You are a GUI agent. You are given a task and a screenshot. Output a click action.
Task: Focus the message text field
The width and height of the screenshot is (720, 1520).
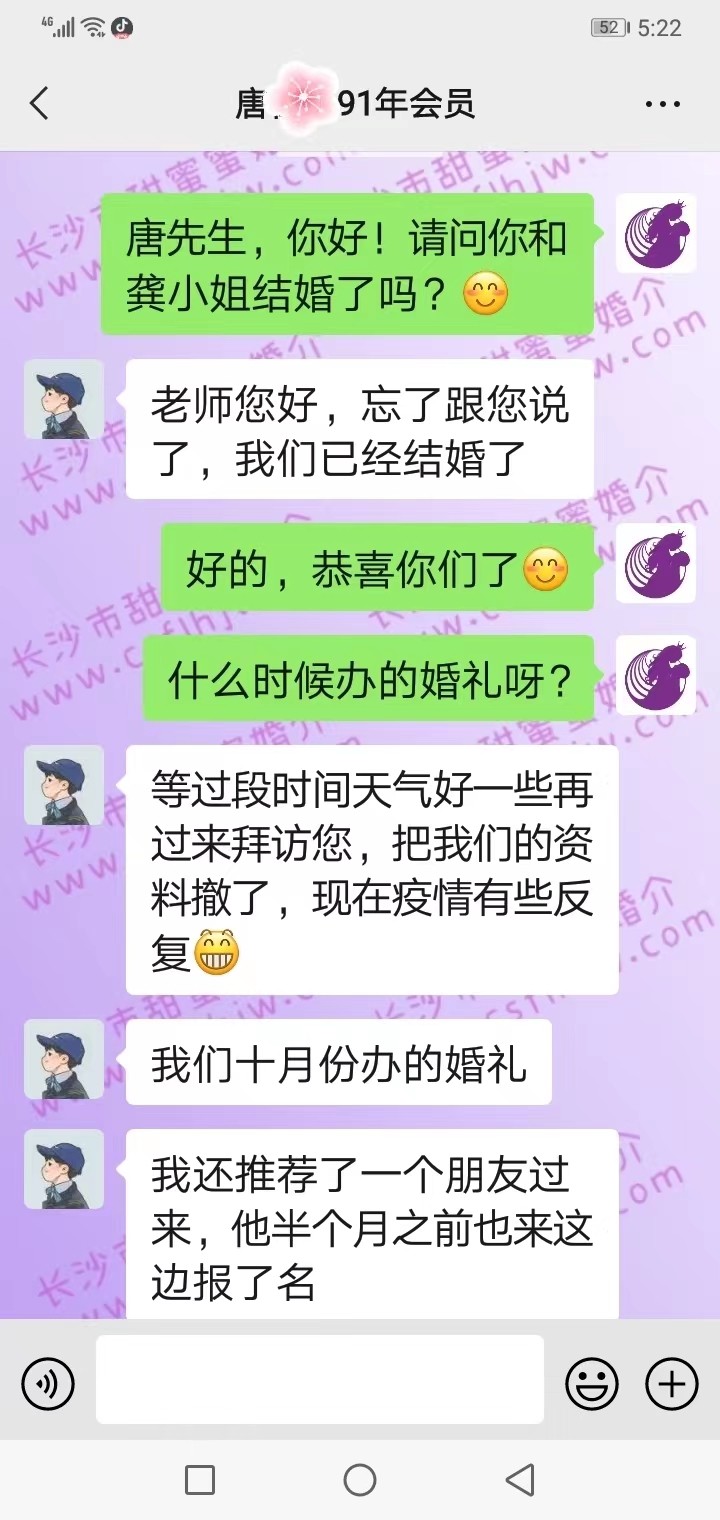(x=320, y=1380)
